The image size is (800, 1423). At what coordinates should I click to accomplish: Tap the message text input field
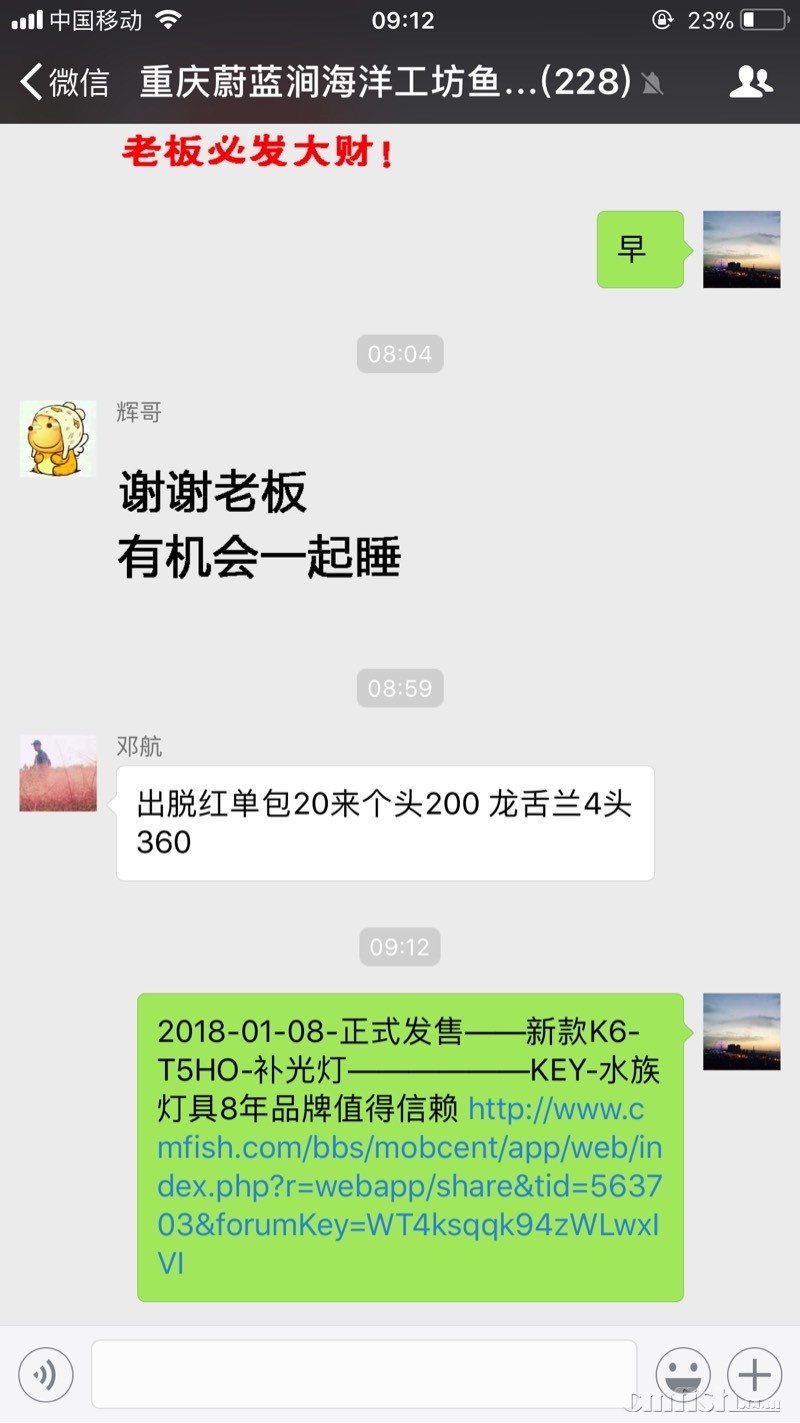(x=365, y=1374)
